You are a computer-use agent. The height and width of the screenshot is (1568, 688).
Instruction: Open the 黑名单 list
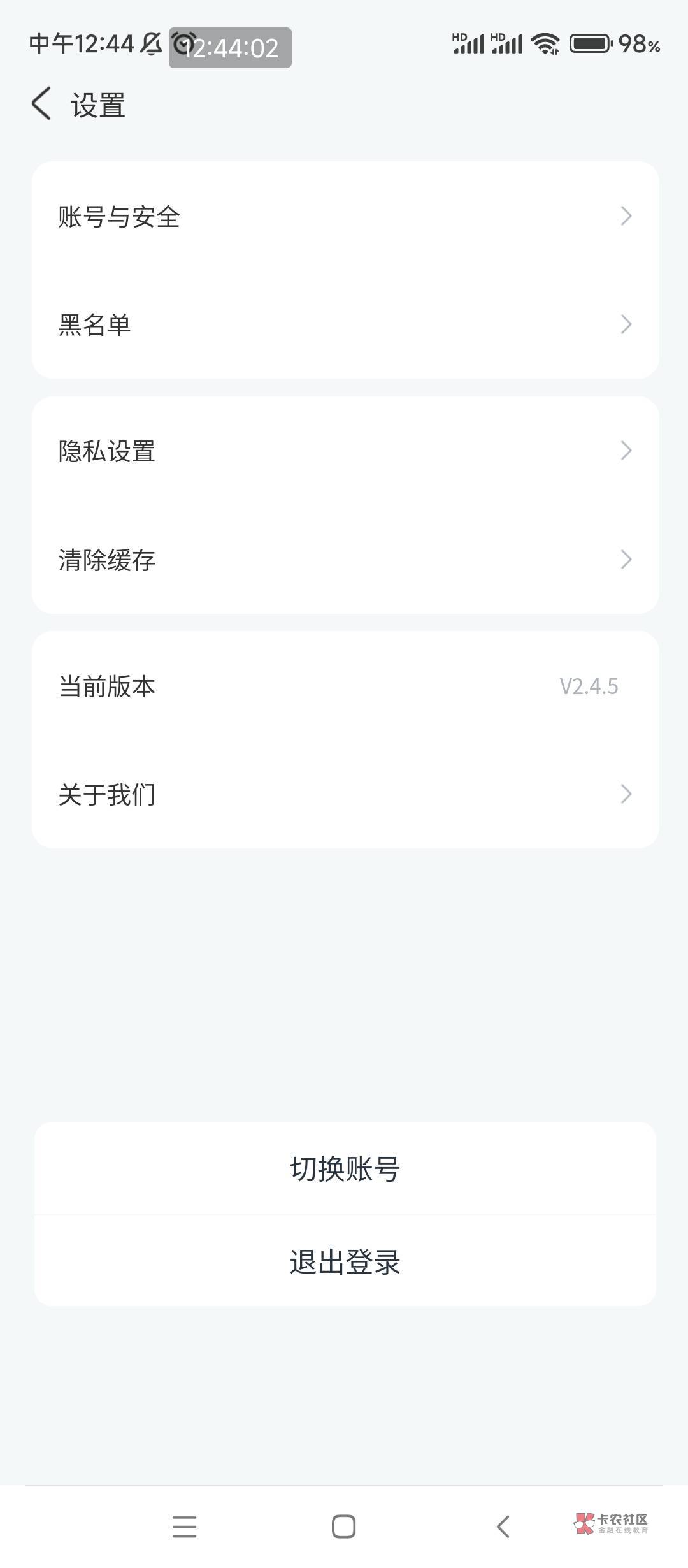pyautogui.click(x=344, y=324)
